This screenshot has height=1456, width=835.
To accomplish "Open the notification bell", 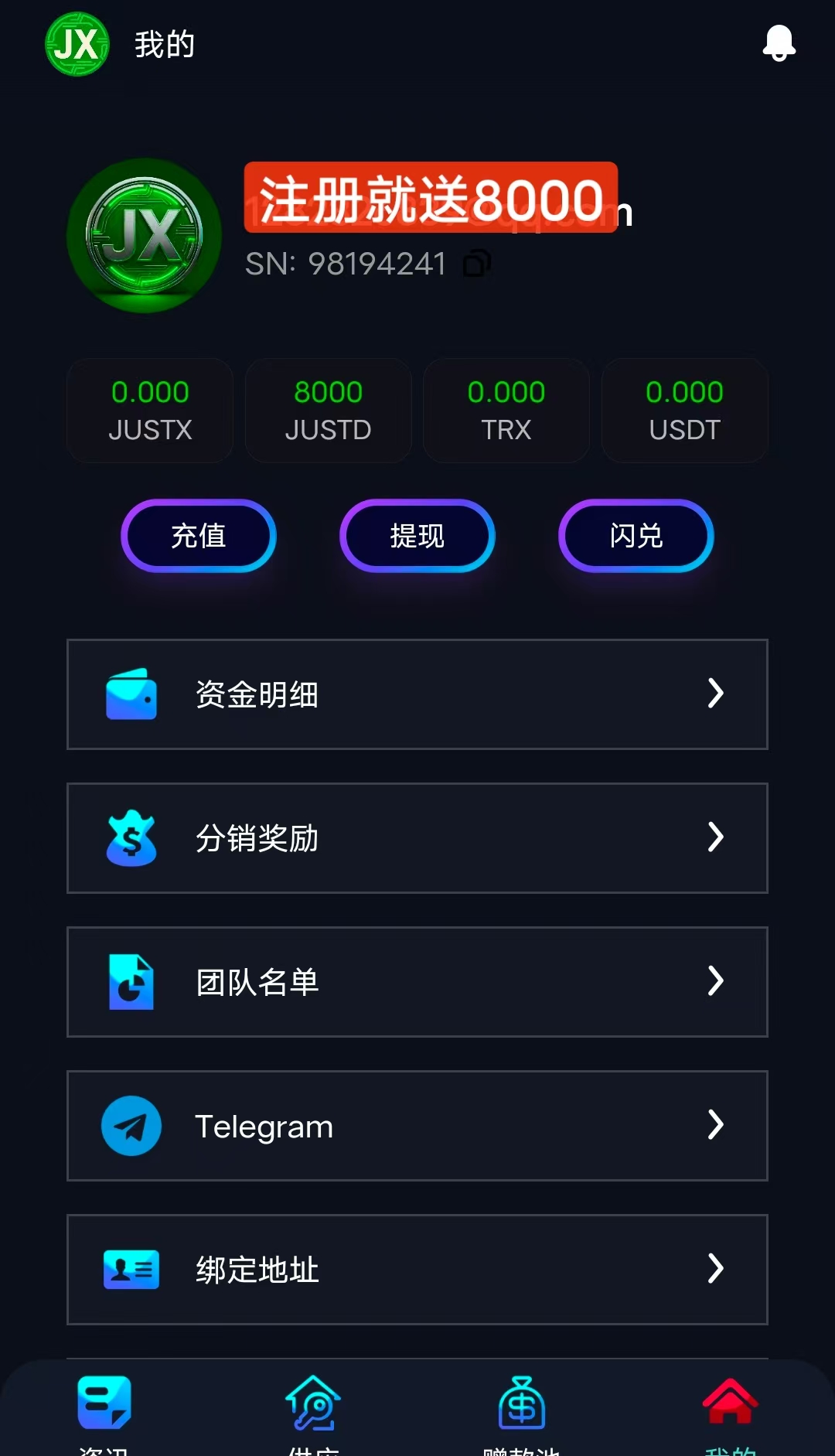I will click(x=779, y=43).
